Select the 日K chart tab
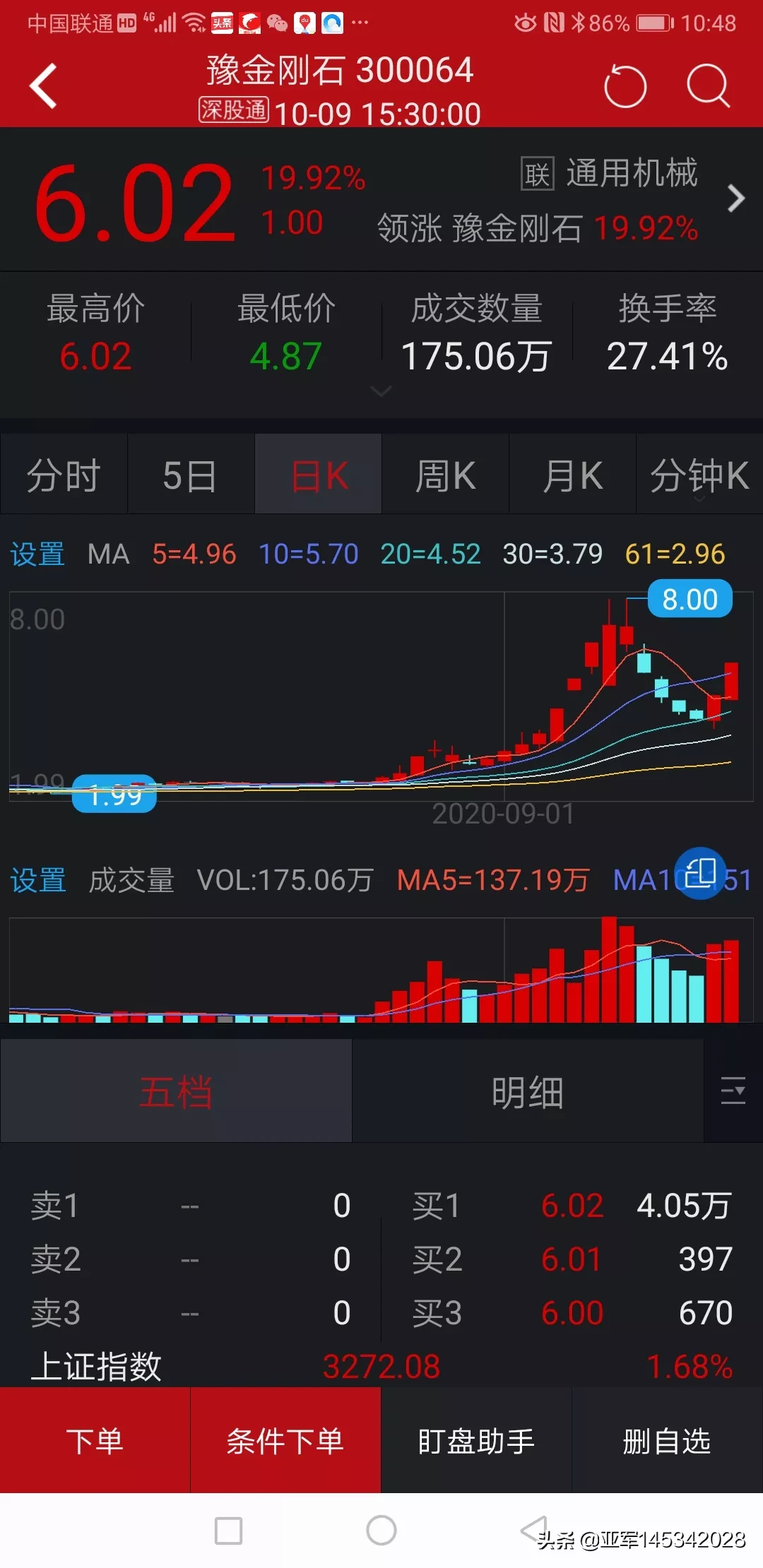The width and height of the screenshot is (763, 1568). tap(319, 475)
